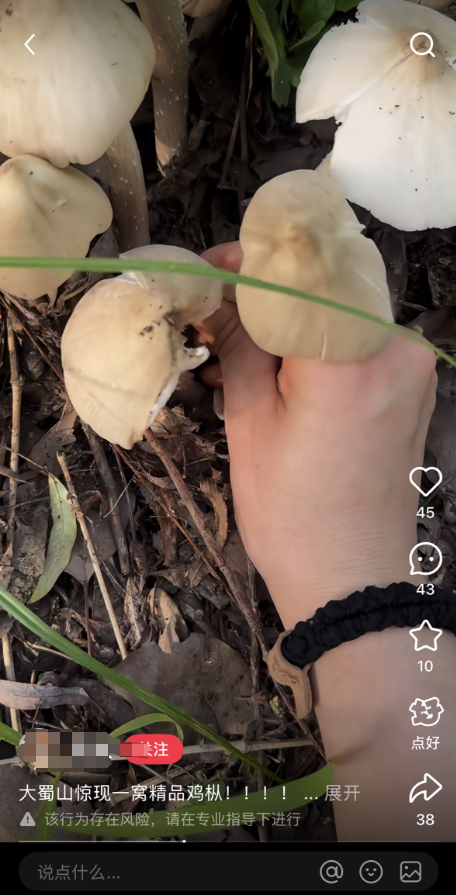456x895 pixels.
Task: Expand the caption with 展开
Action: pyautogui.click(x=342, y=793)
